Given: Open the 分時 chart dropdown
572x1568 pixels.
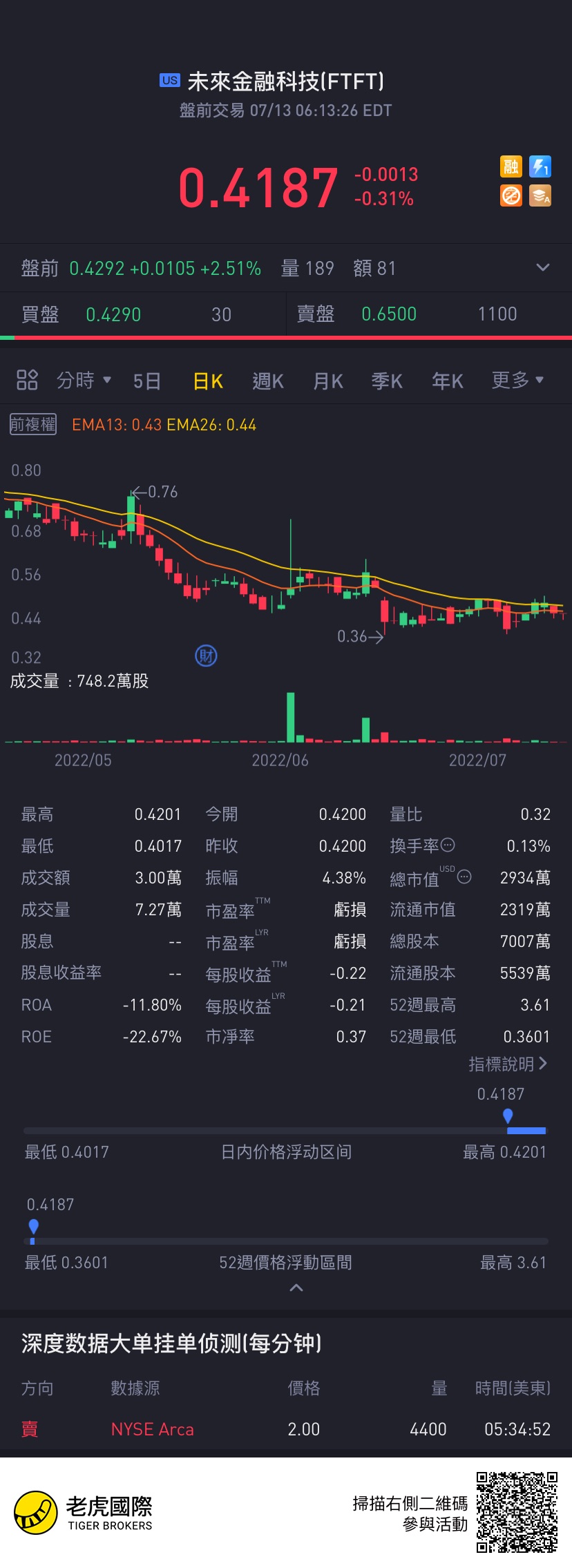Looking at the screenshot, I should click(x=84, y=381).
